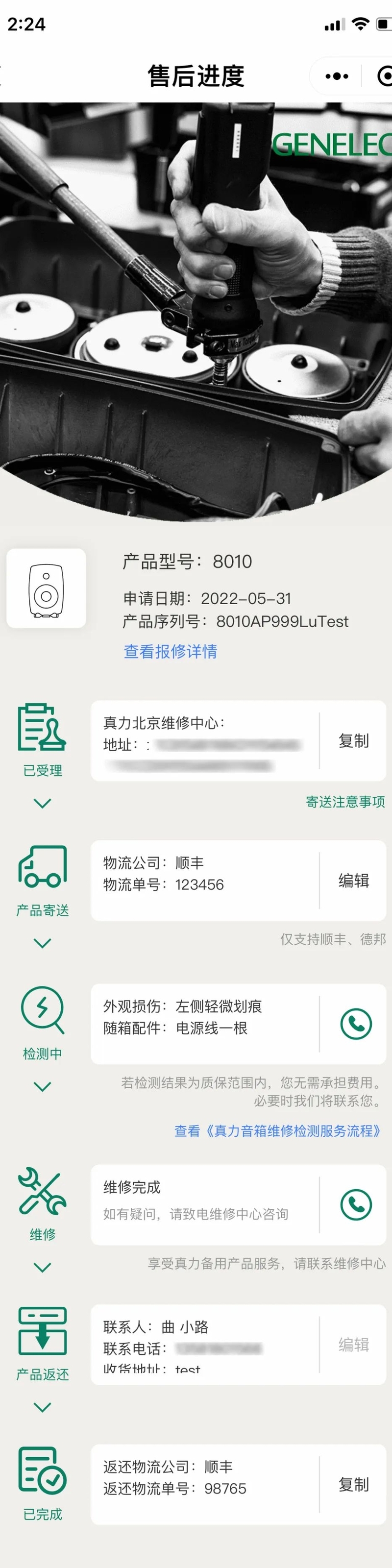The height and width of the screenshot is (1568, 392).
Task: Copy the 返还物流单号 98765
Action: [x=354, y=1485]
